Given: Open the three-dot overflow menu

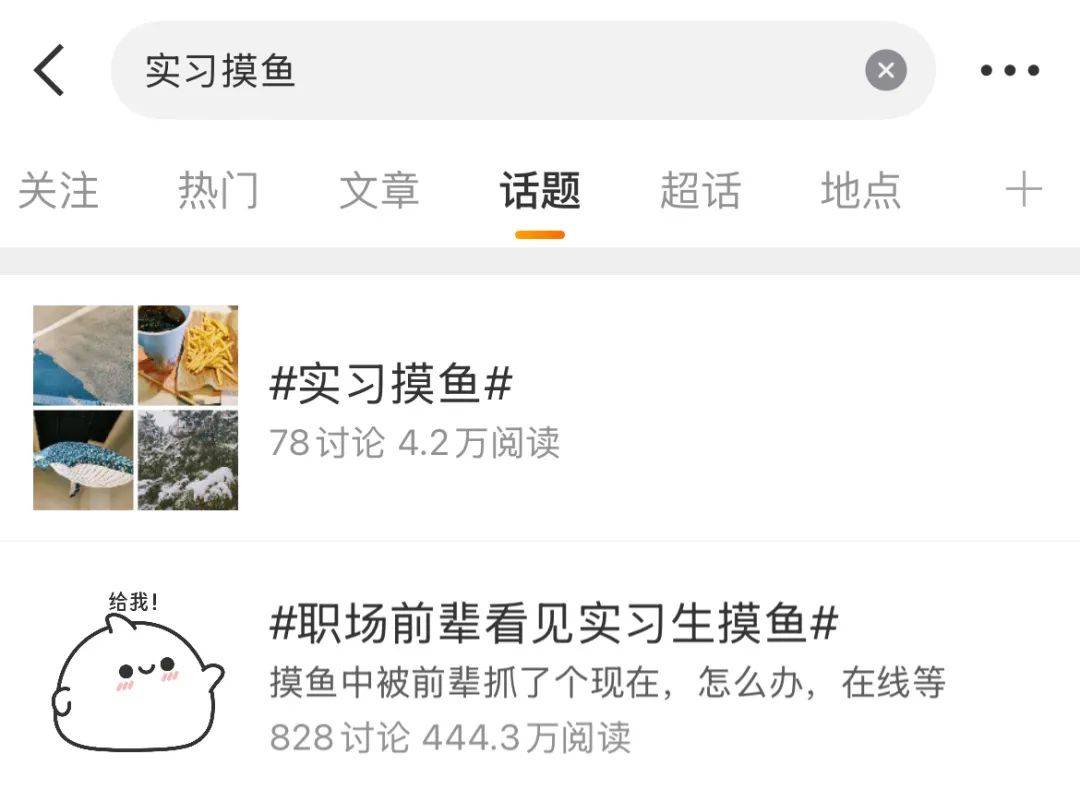Looking at the screenshot, I should pos(1009,71).
